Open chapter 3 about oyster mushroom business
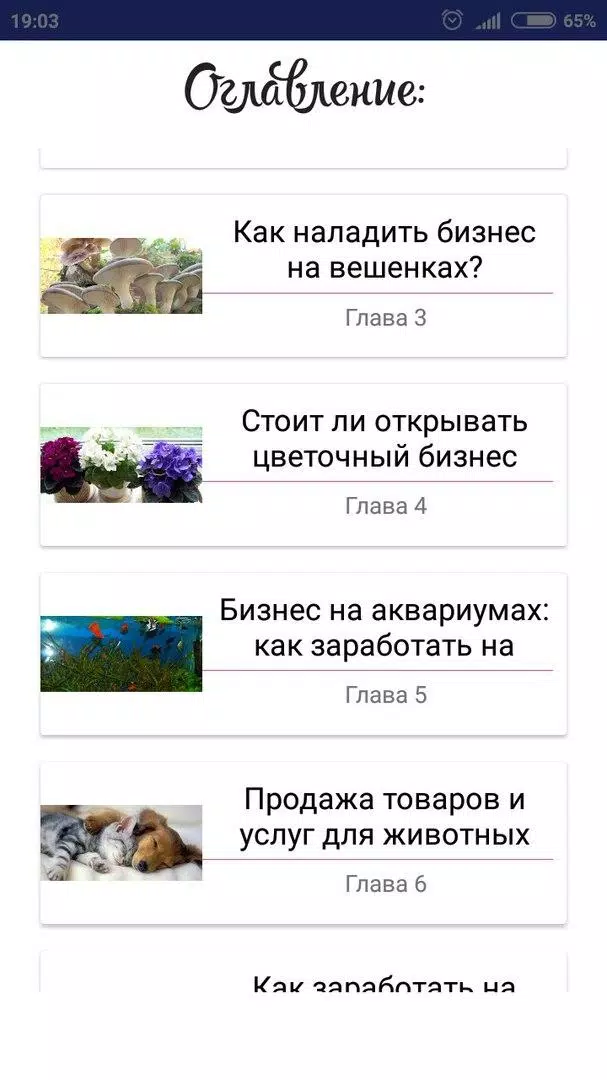The width and height of the screenshot is (607, 1080). coord(303,275)
